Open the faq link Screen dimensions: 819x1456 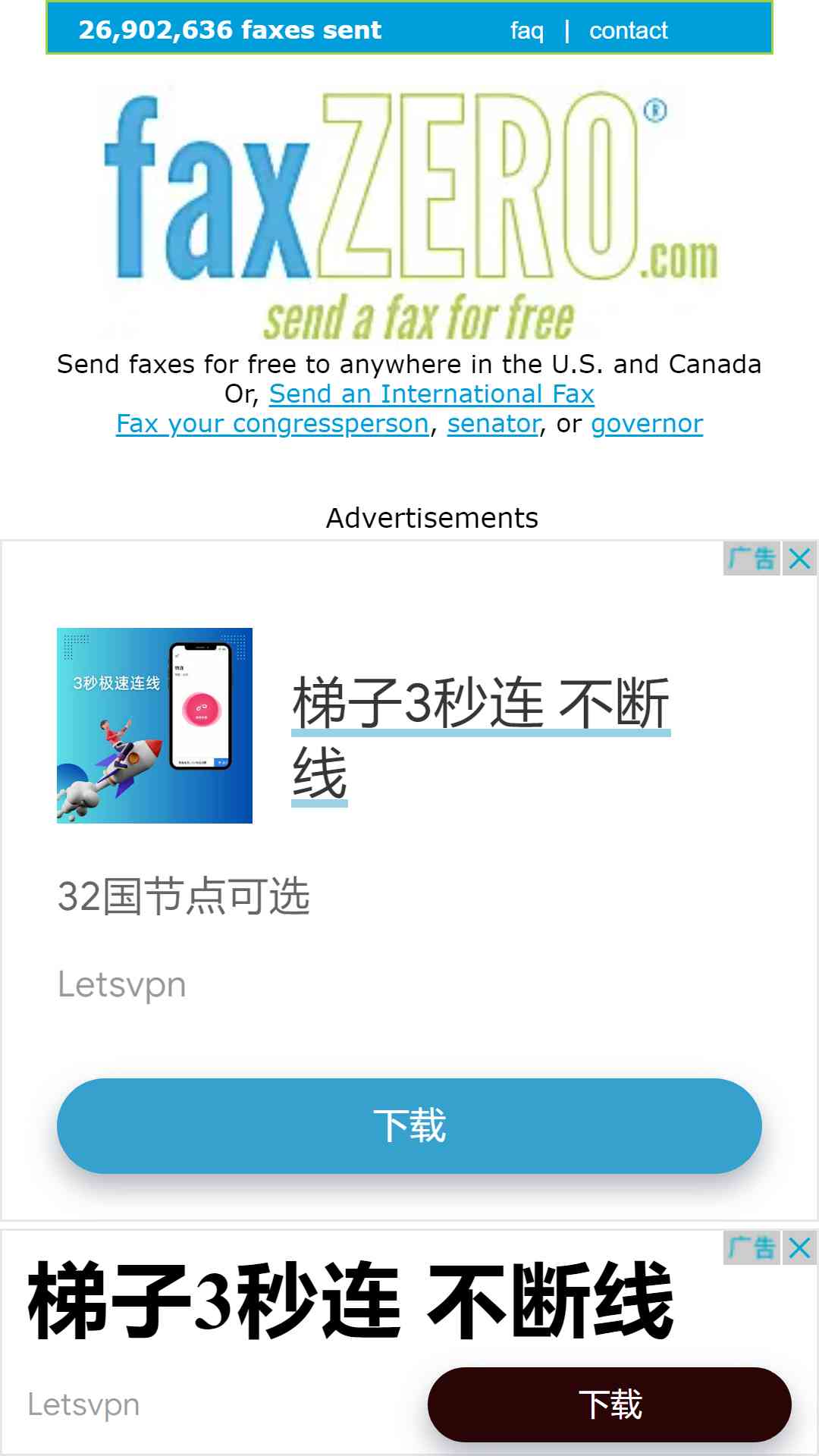pyautogui.click(x=526, y=30)
